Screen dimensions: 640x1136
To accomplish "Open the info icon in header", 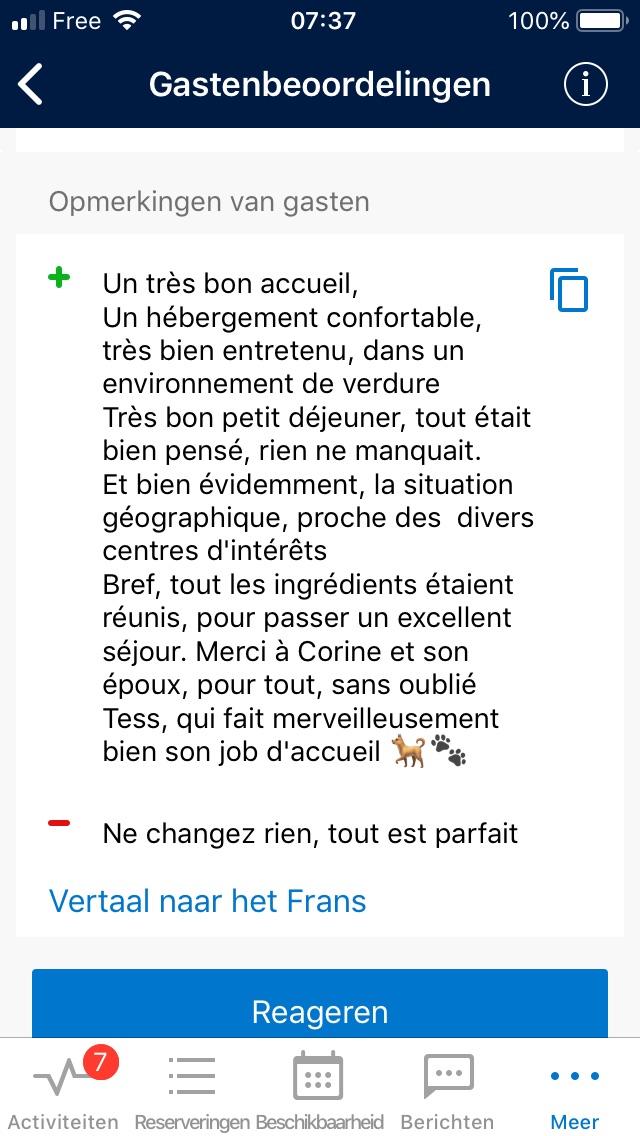I will [586, 85].
